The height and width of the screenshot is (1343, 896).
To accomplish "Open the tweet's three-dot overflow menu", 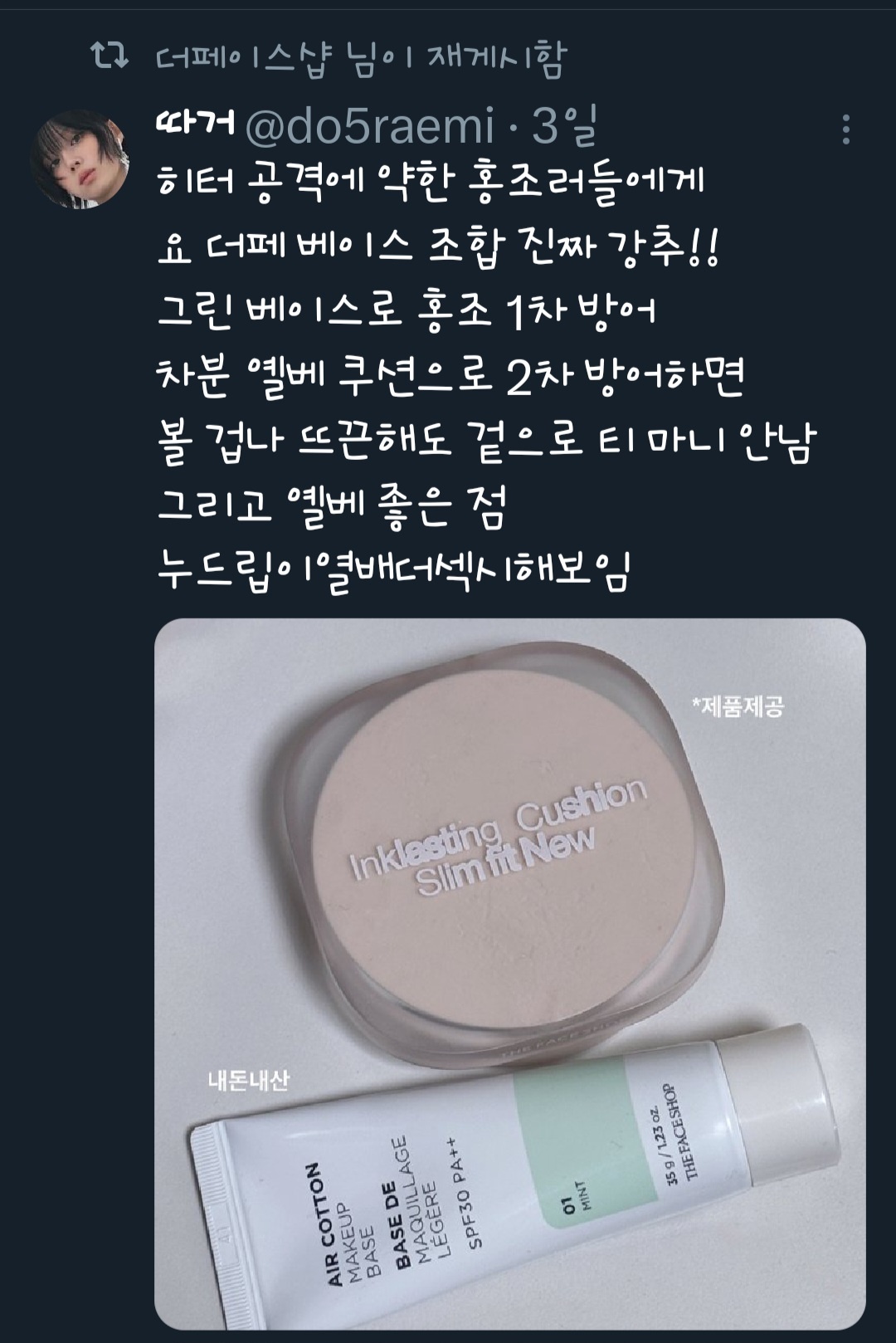I will tap(845, 129).
